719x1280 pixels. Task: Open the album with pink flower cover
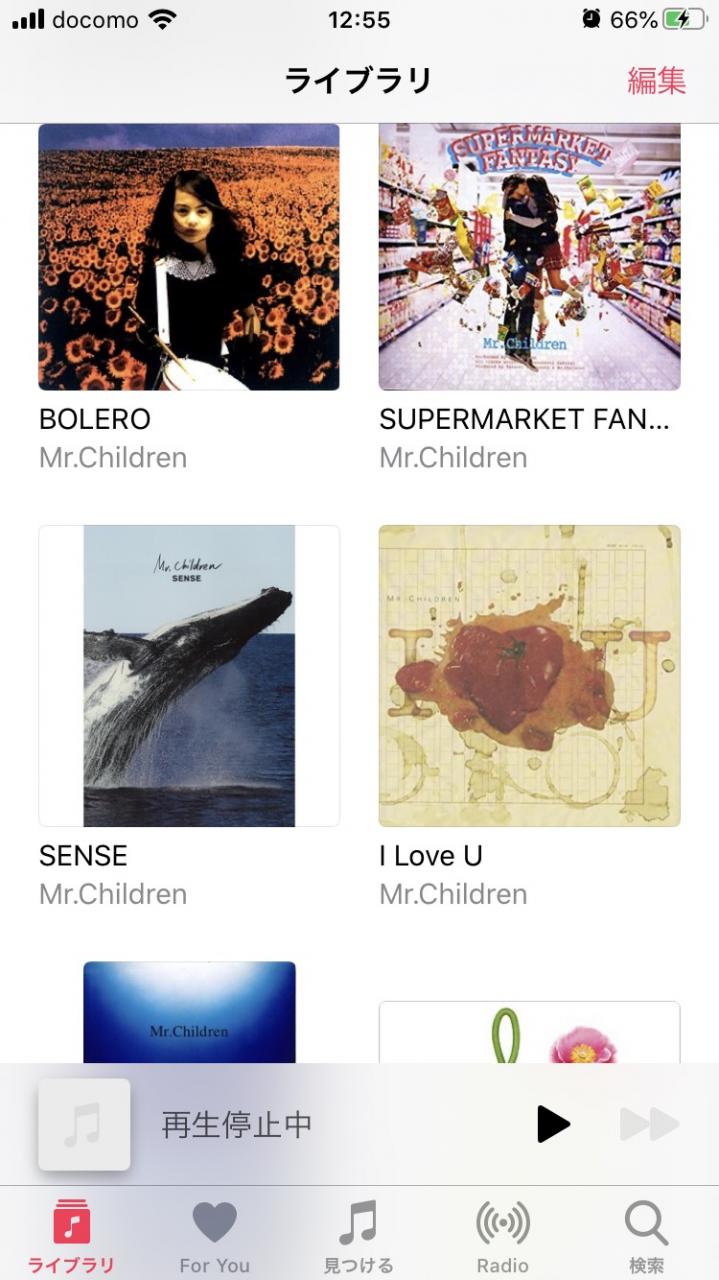pos(529,1032)
